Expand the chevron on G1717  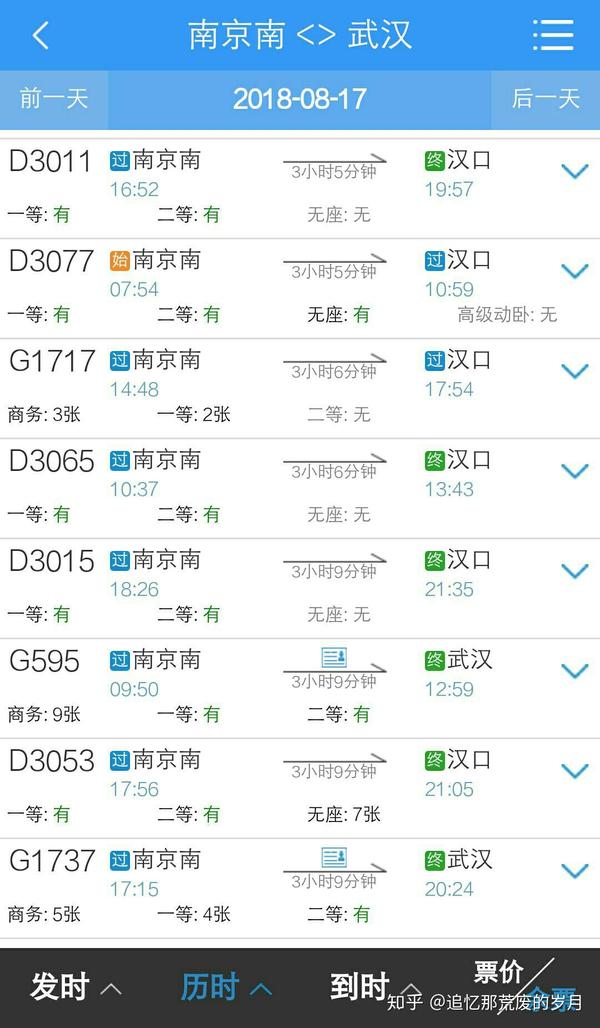click(575, 372)
